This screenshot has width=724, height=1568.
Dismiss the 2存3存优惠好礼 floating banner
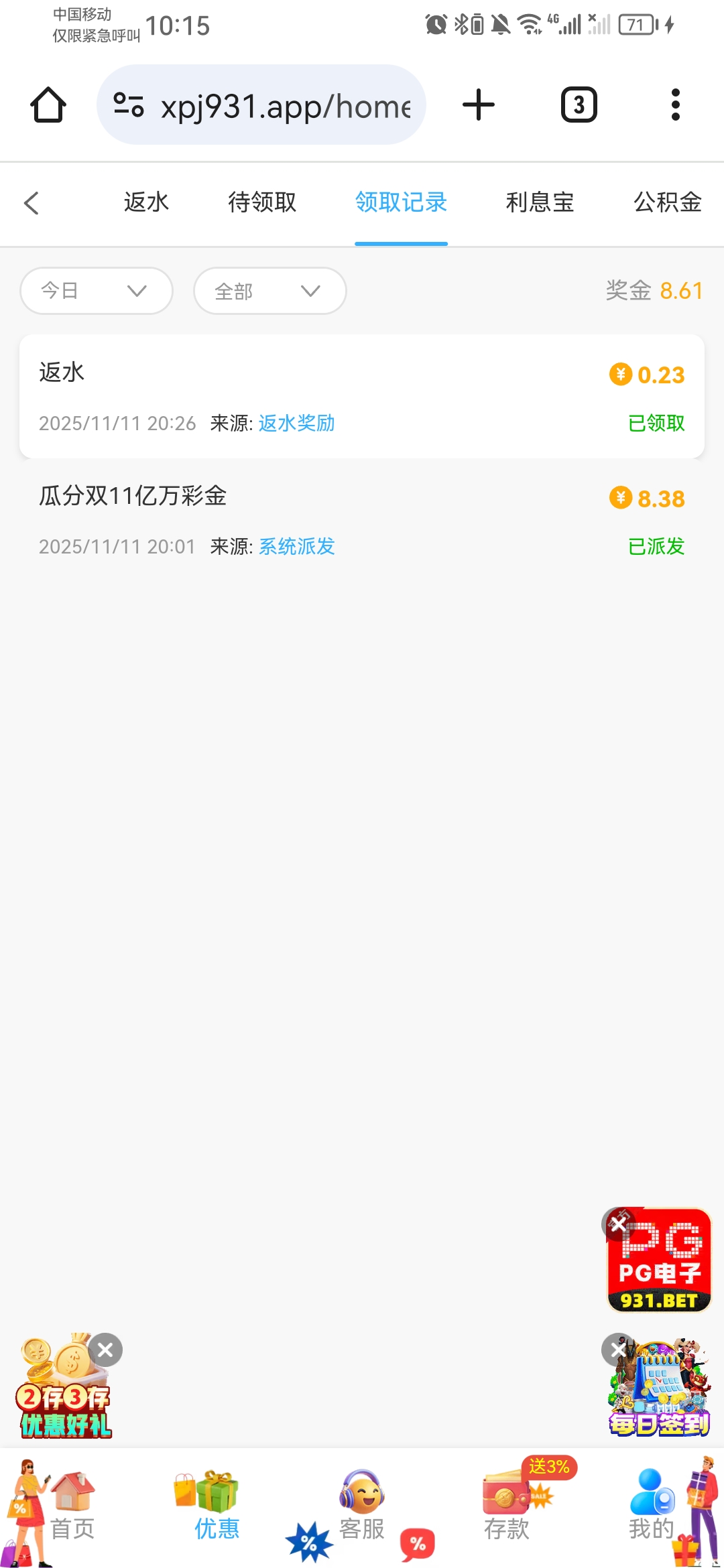[105, 1350]
